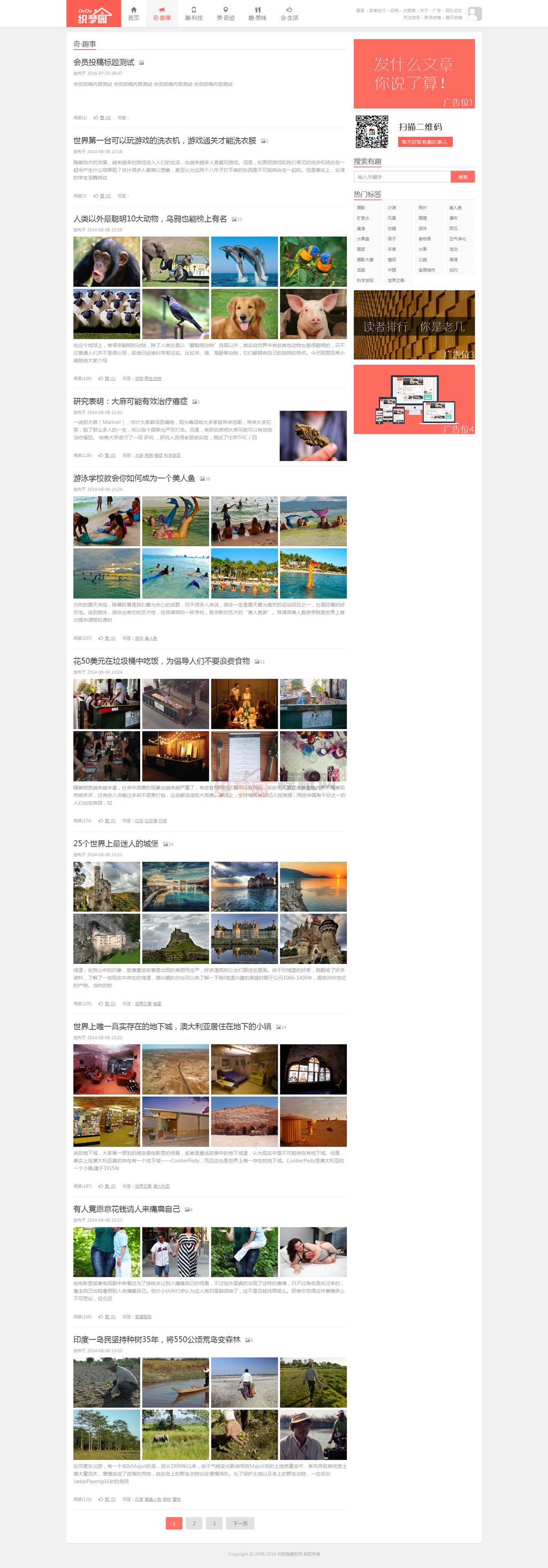Image resolution: width=548 pixels, height=1568 pixels.
Task: Tap the 输入关键字 search field
Action: point(402,177)
